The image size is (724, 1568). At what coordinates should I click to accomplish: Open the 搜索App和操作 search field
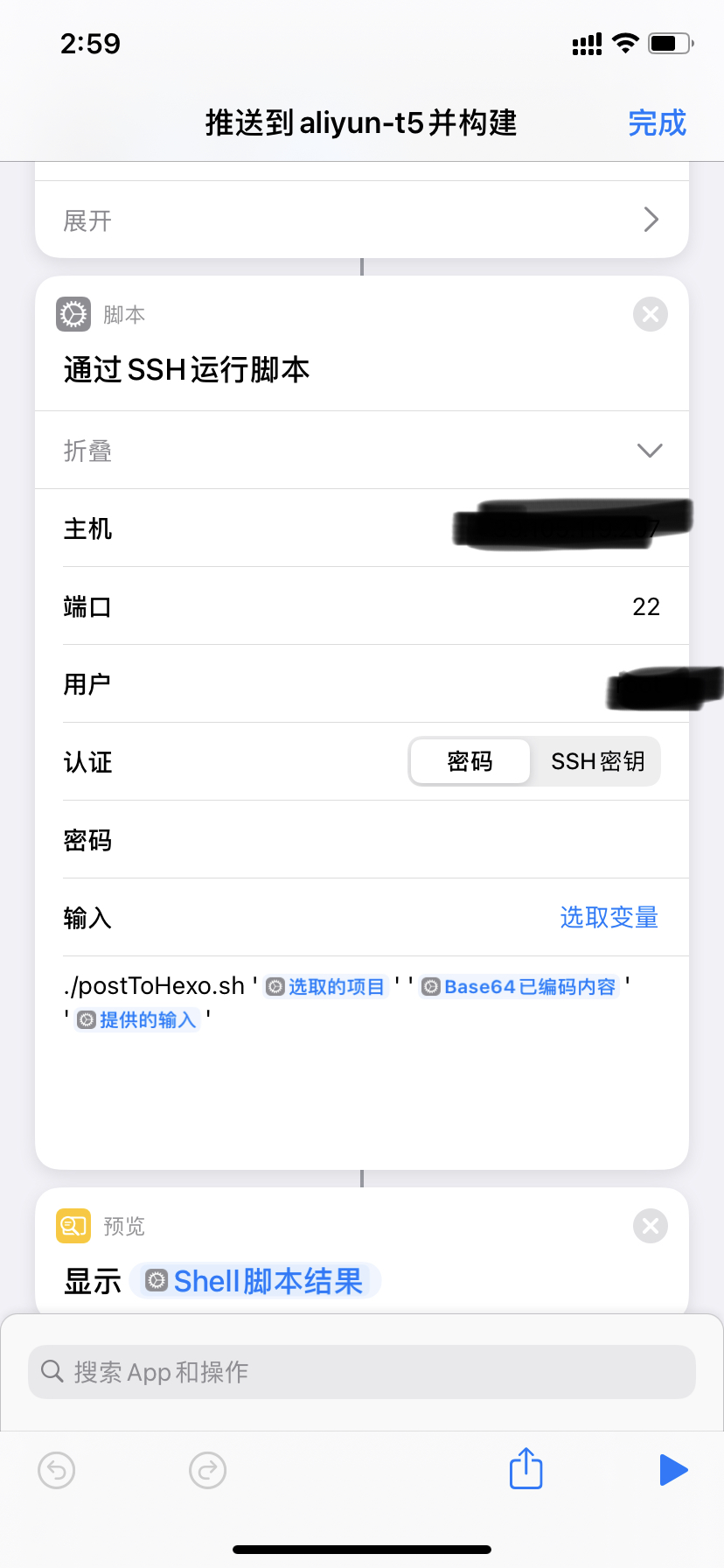(362, 1371)
